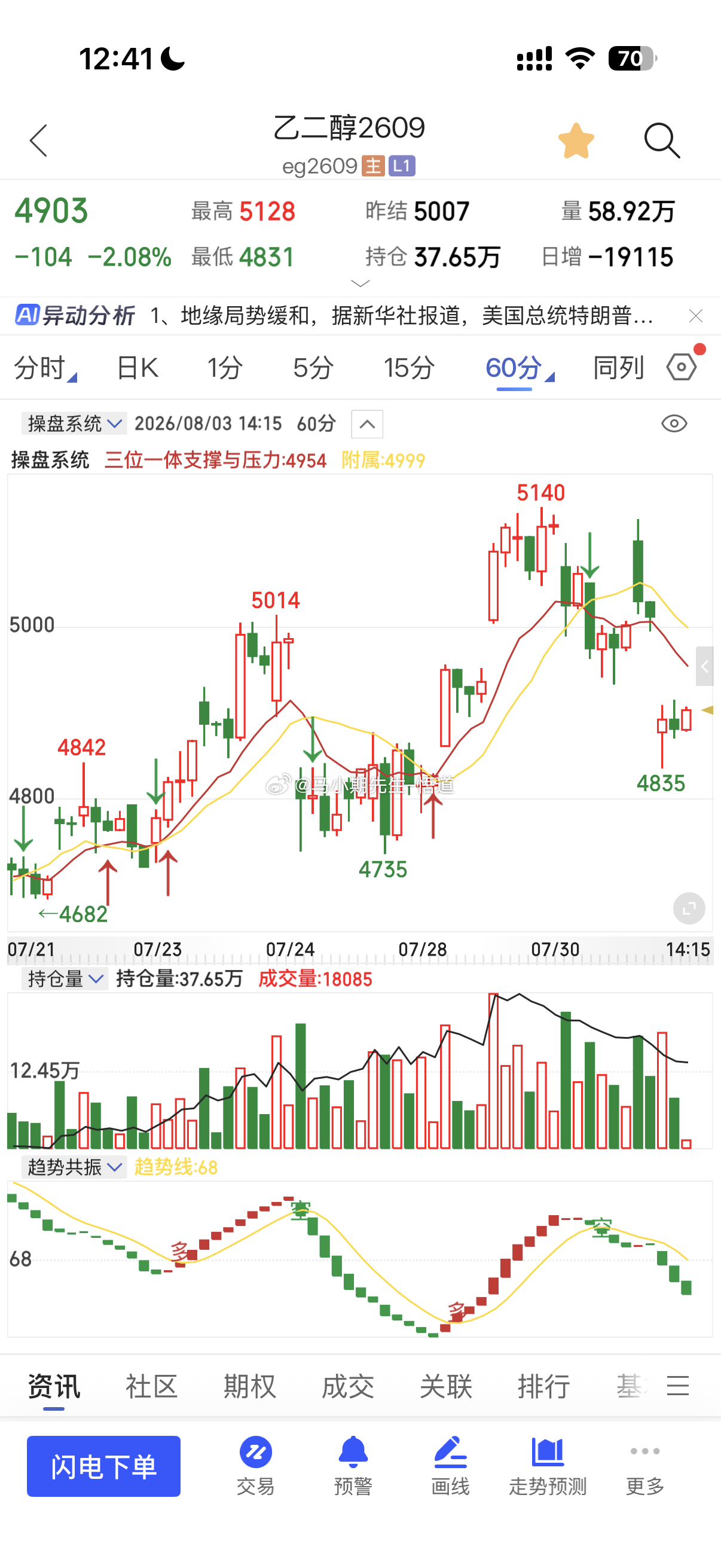Open 走势预测 forecast
This screenshot has height=1568, width=721.
(x=548, y=1465)
